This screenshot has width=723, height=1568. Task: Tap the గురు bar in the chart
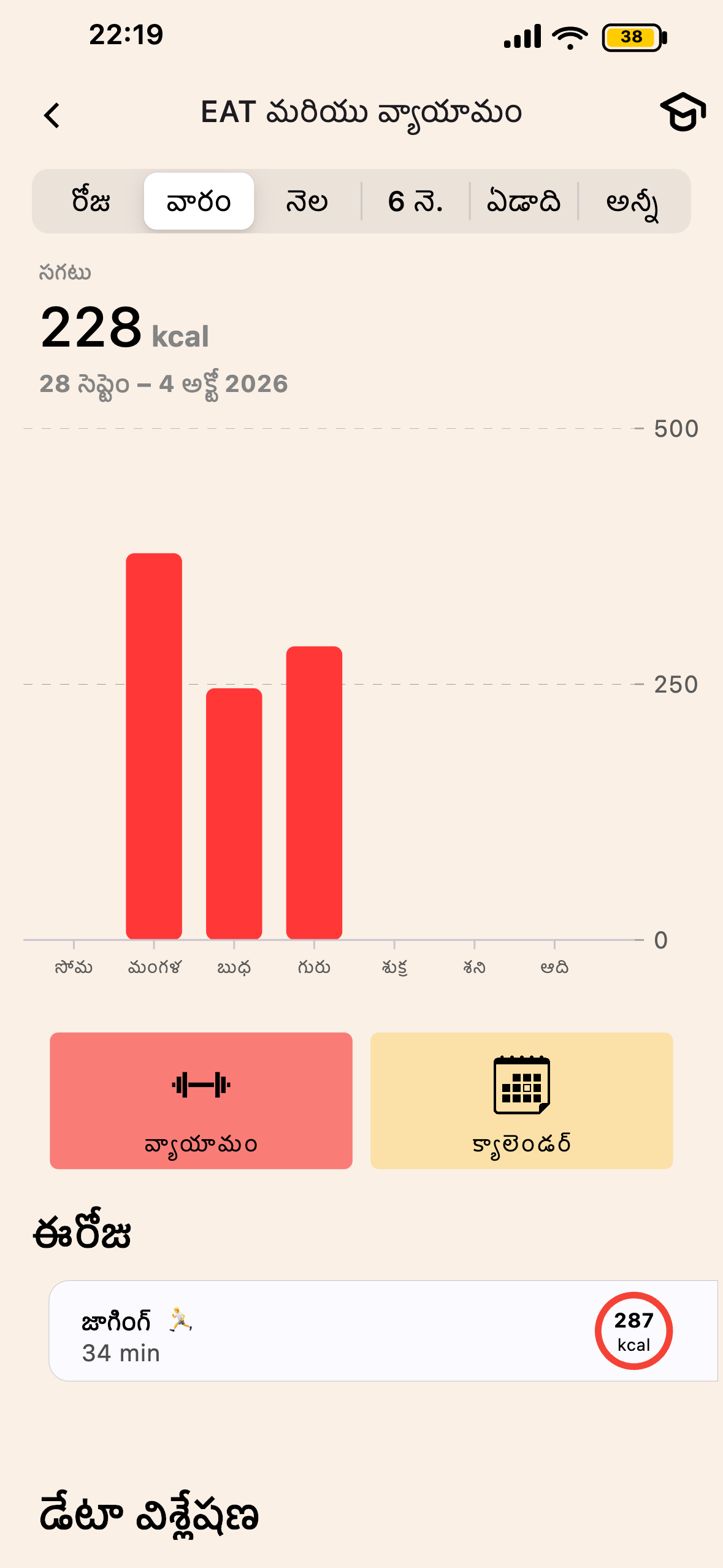click(x=314, y=793)
